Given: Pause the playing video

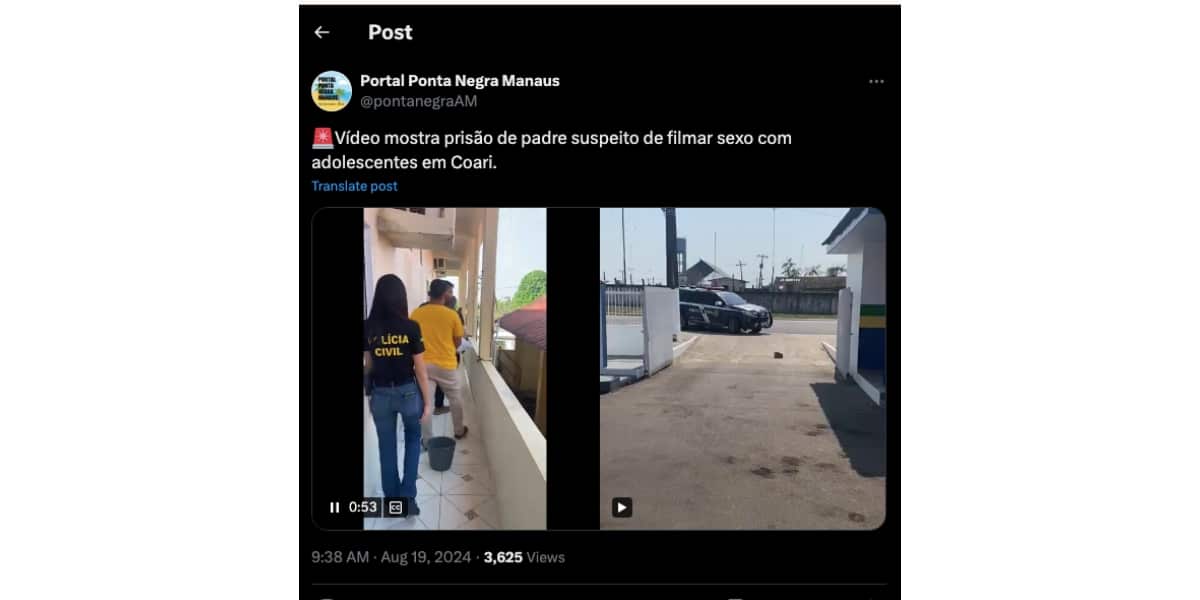Looking at the screenshot, I should (x=334, y=507).
